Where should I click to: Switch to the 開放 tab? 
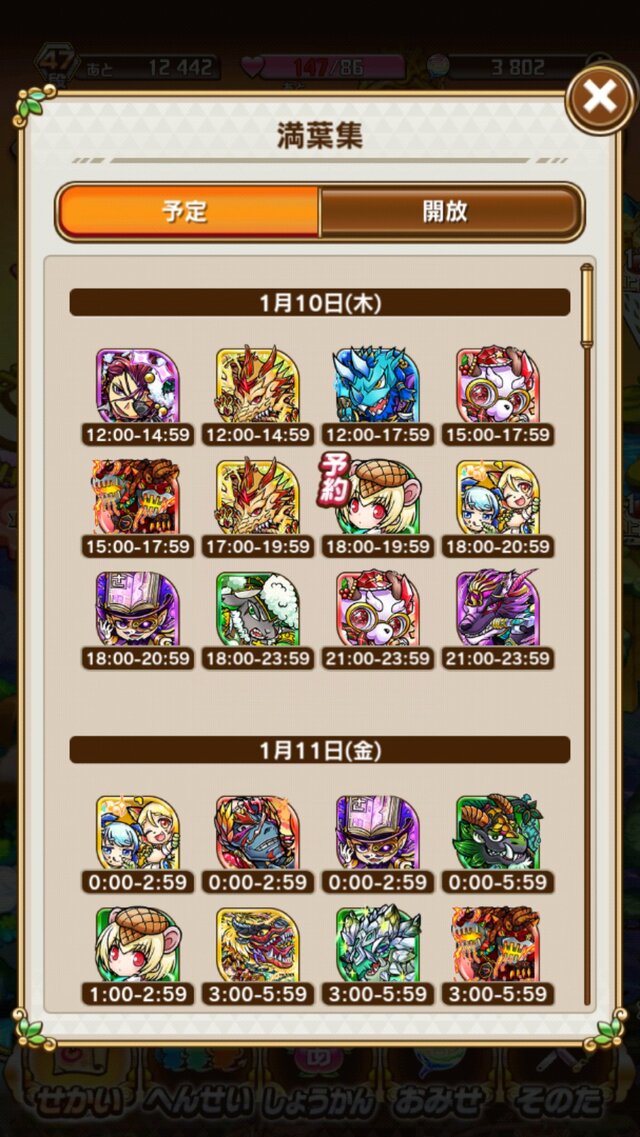tap(447, 212)
